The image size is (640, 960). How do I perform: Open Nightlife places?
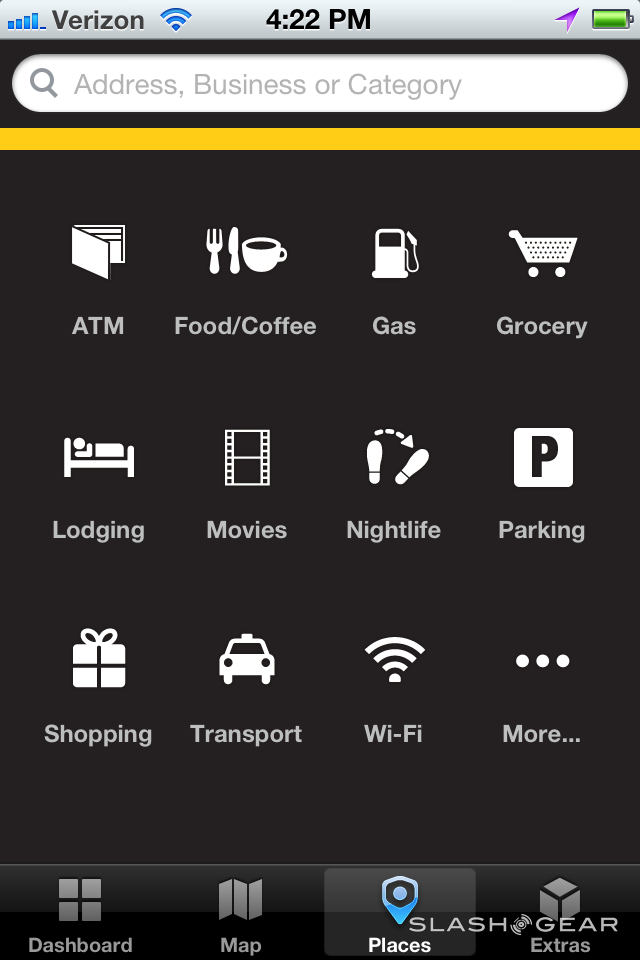[x=394, y=483]
